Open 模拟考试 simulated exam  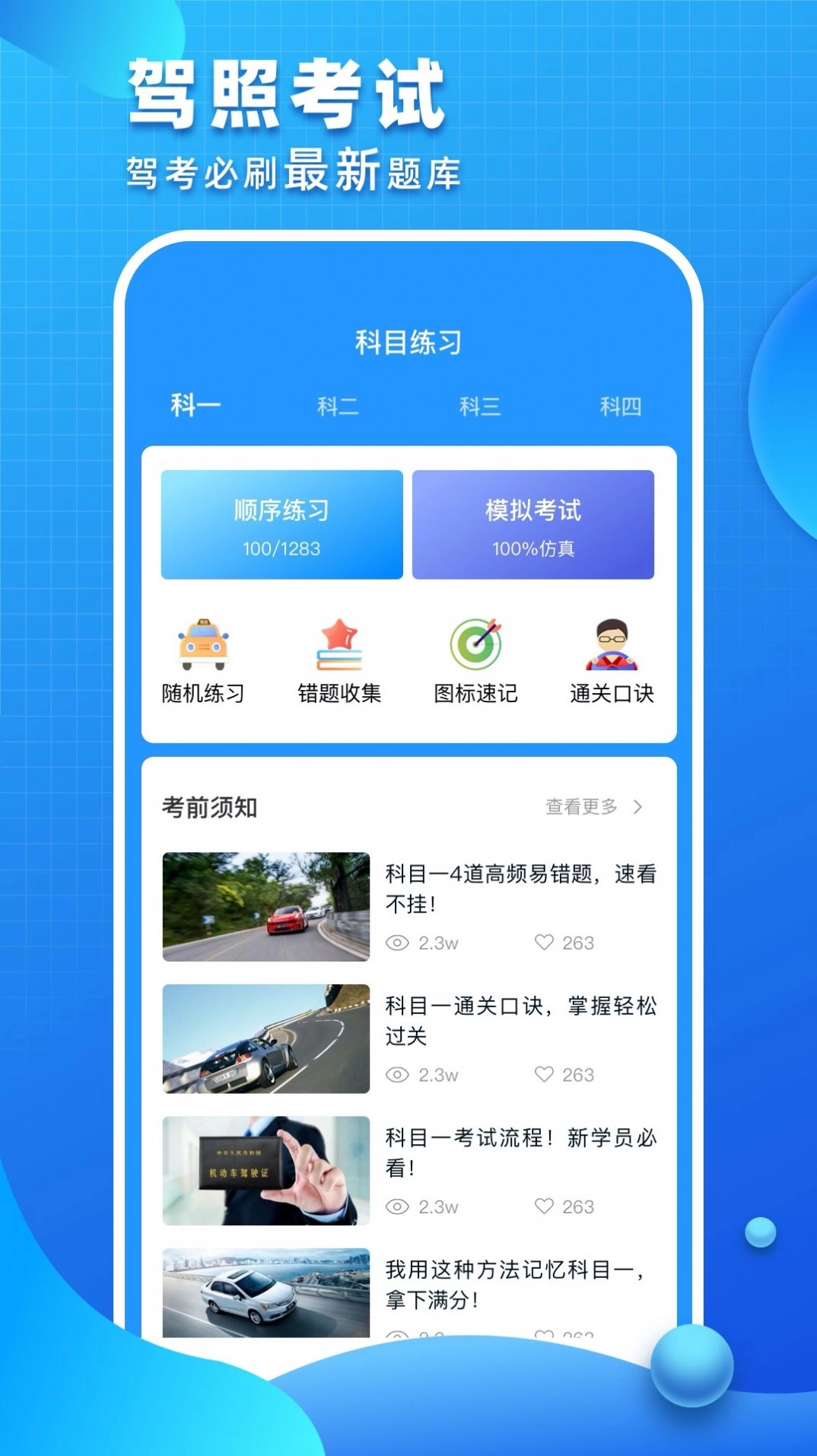532,525
